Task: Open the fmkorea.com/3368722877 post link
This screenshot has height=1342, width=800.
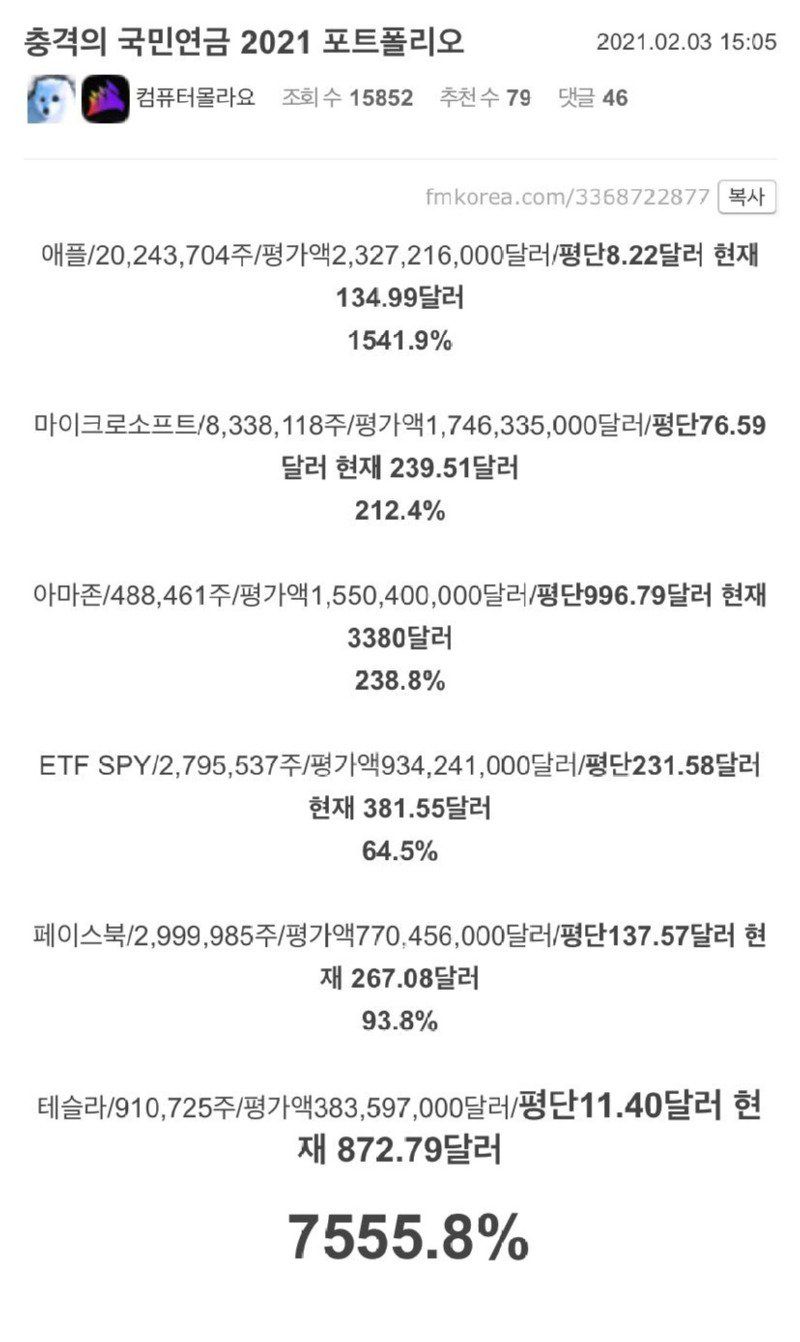Action: [x=567, y=197]
